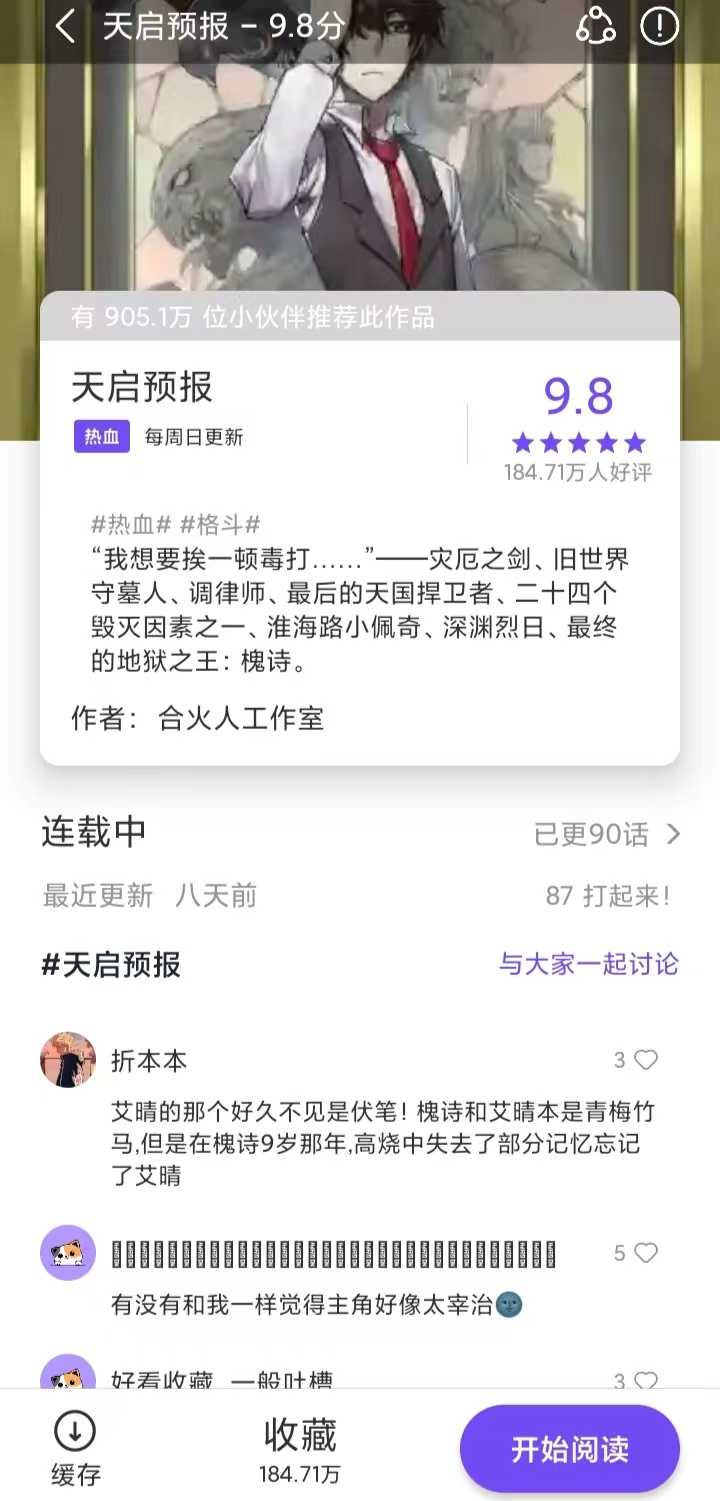The image size is (720, 1501).
Task: Select the fifth rating star icon
Action: point(634,442)
